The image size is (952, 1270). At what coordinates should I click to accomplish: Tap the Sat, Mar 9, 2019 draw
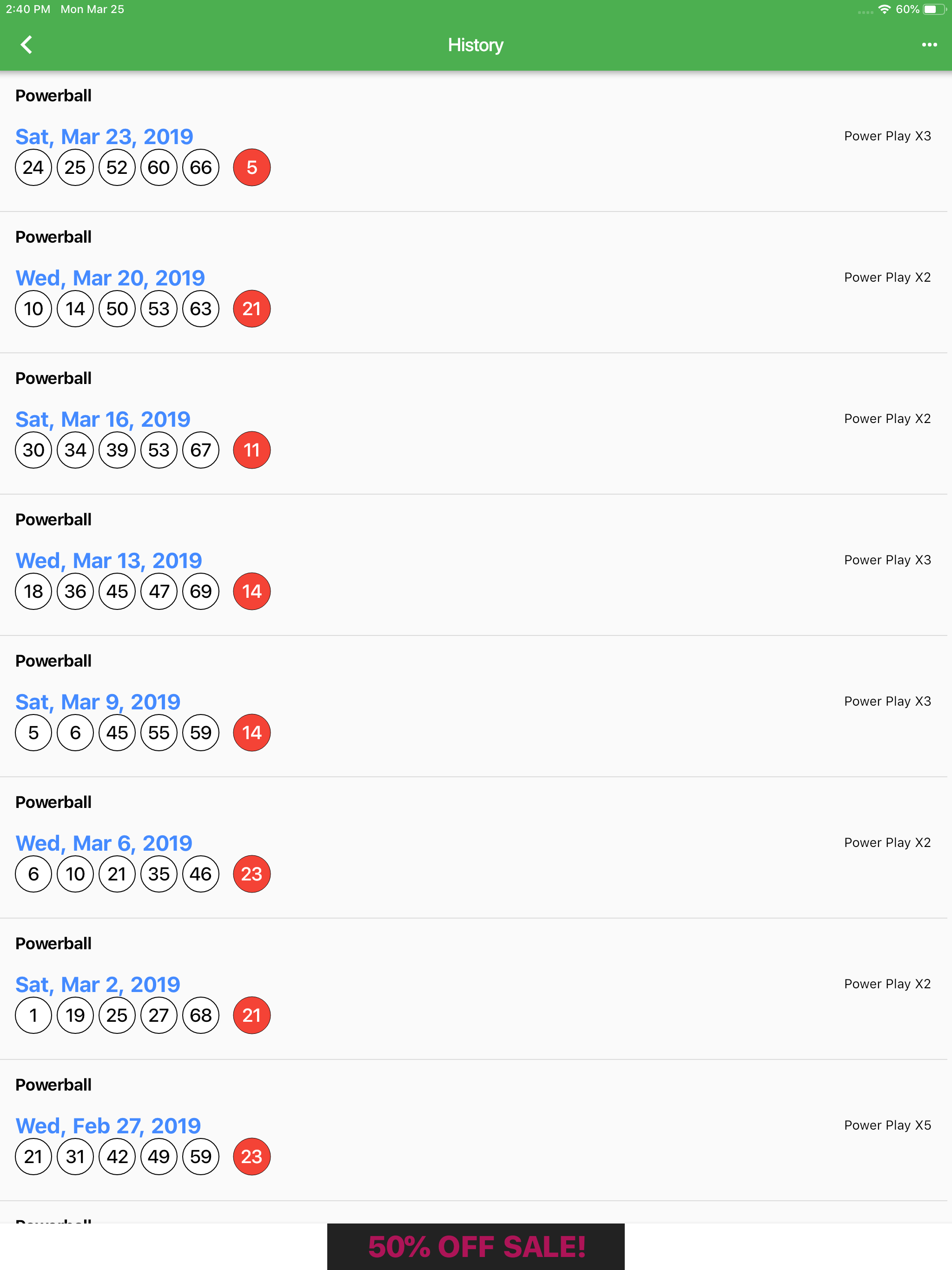pos(98,702)
